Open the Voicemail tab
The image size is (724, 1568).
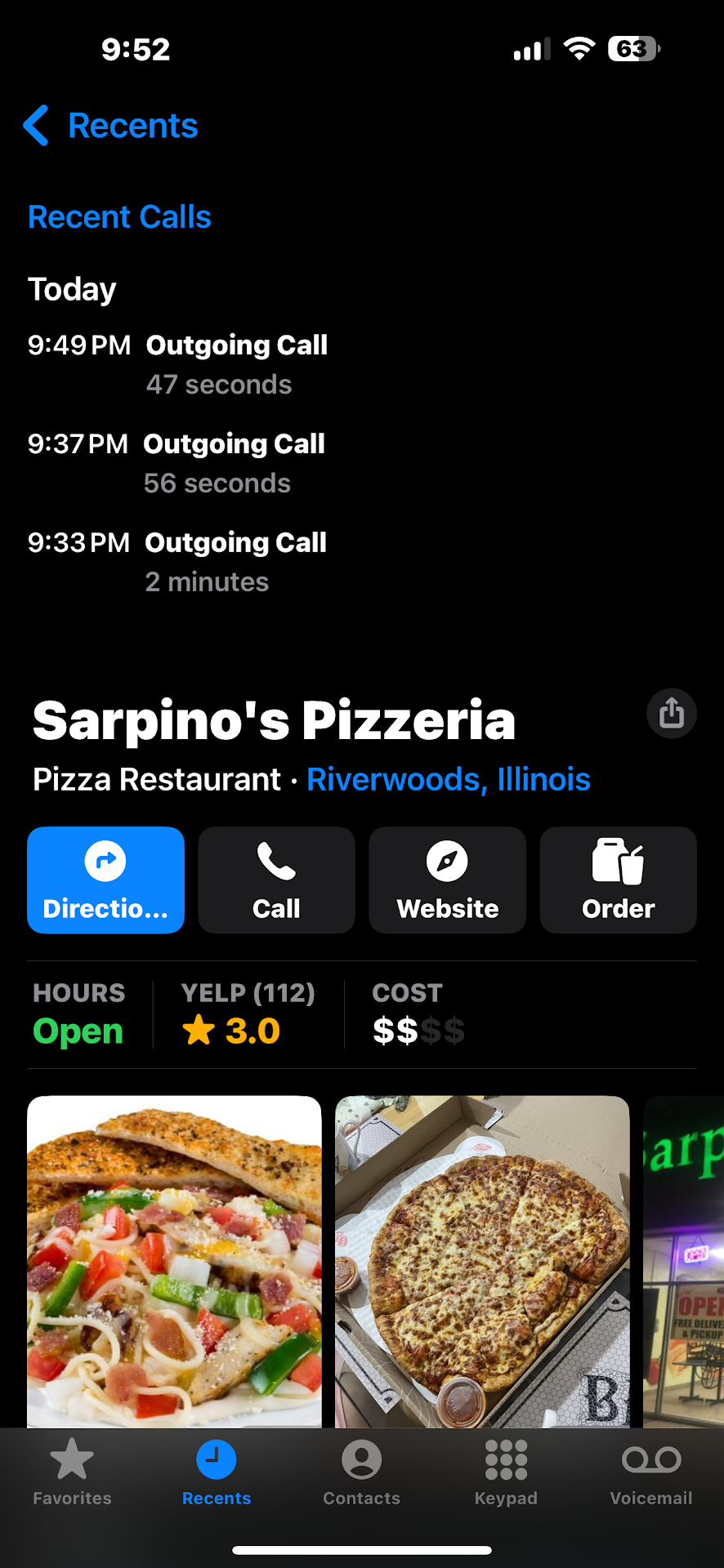pos(650,1472)
